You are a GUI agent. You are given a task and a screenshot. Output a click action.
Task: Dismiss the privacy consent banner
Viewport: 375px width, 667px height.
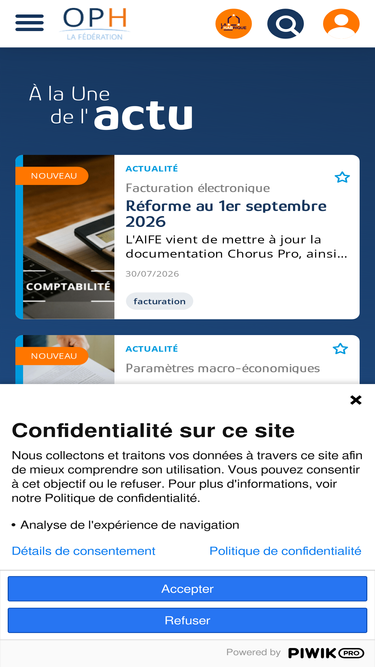pos(355,400)
